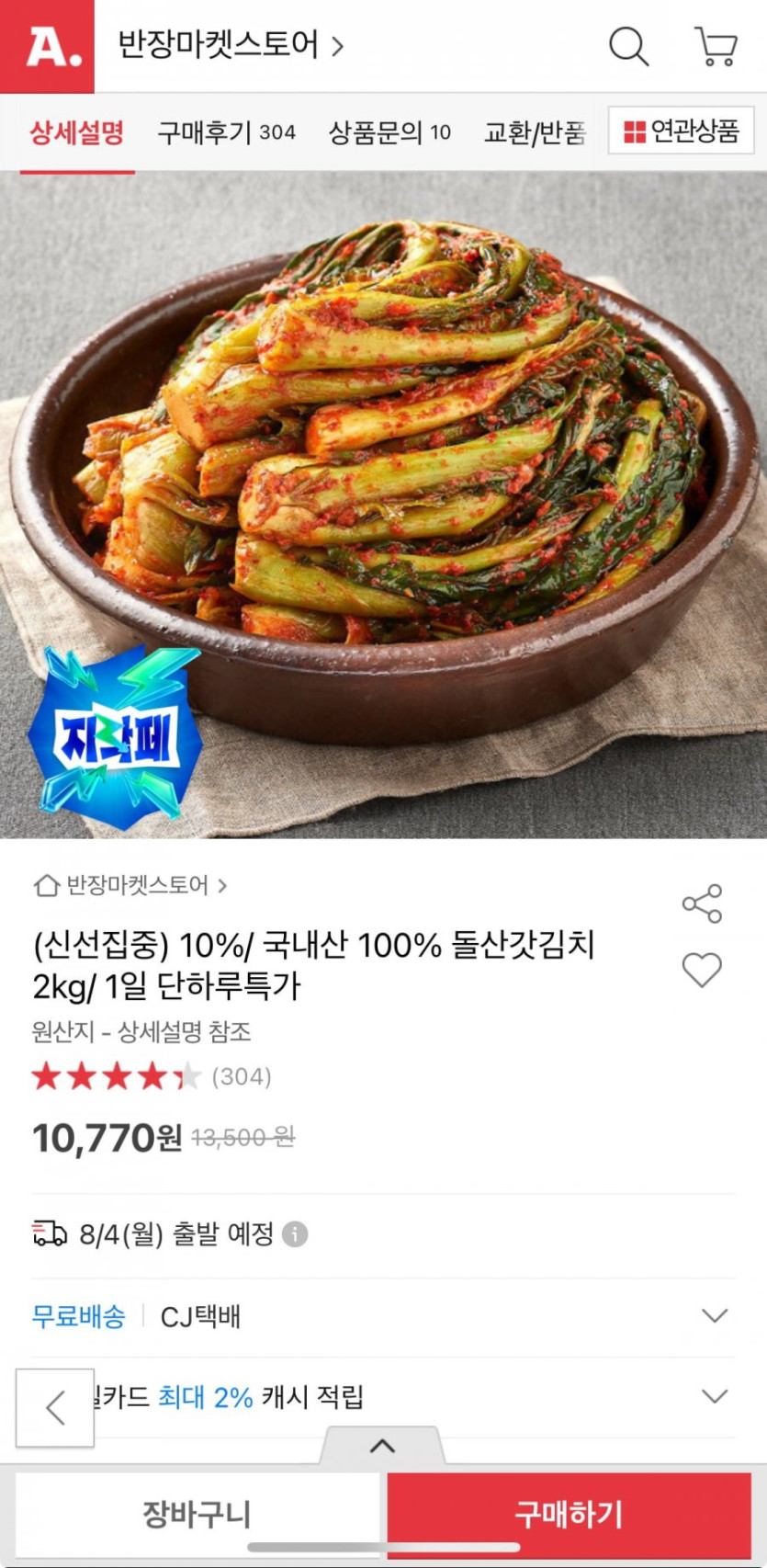The image size is (767, 1568).
Task: Share this kimchi product
Action: [702, 904]
